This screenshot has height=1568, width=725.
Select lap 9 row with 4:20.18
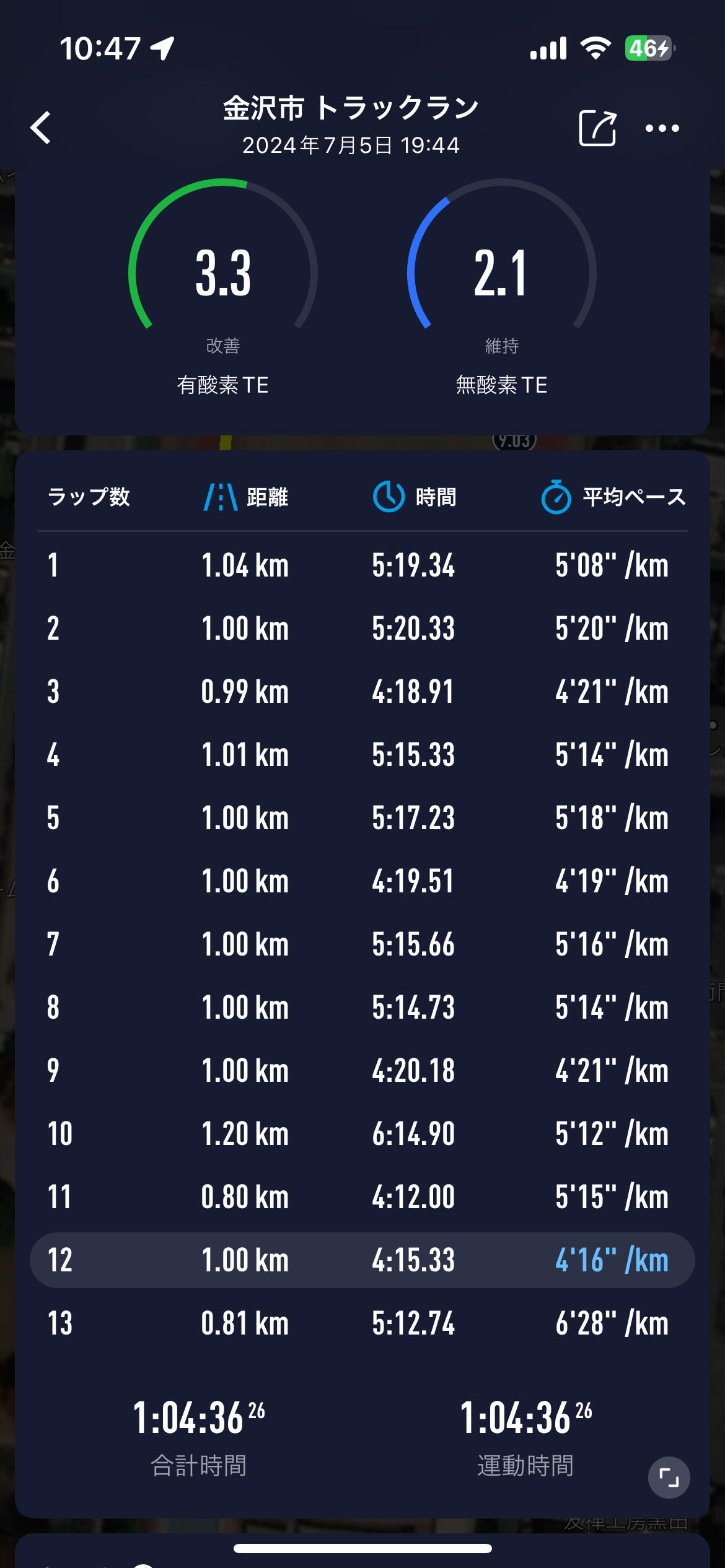tap(362, 1071)
